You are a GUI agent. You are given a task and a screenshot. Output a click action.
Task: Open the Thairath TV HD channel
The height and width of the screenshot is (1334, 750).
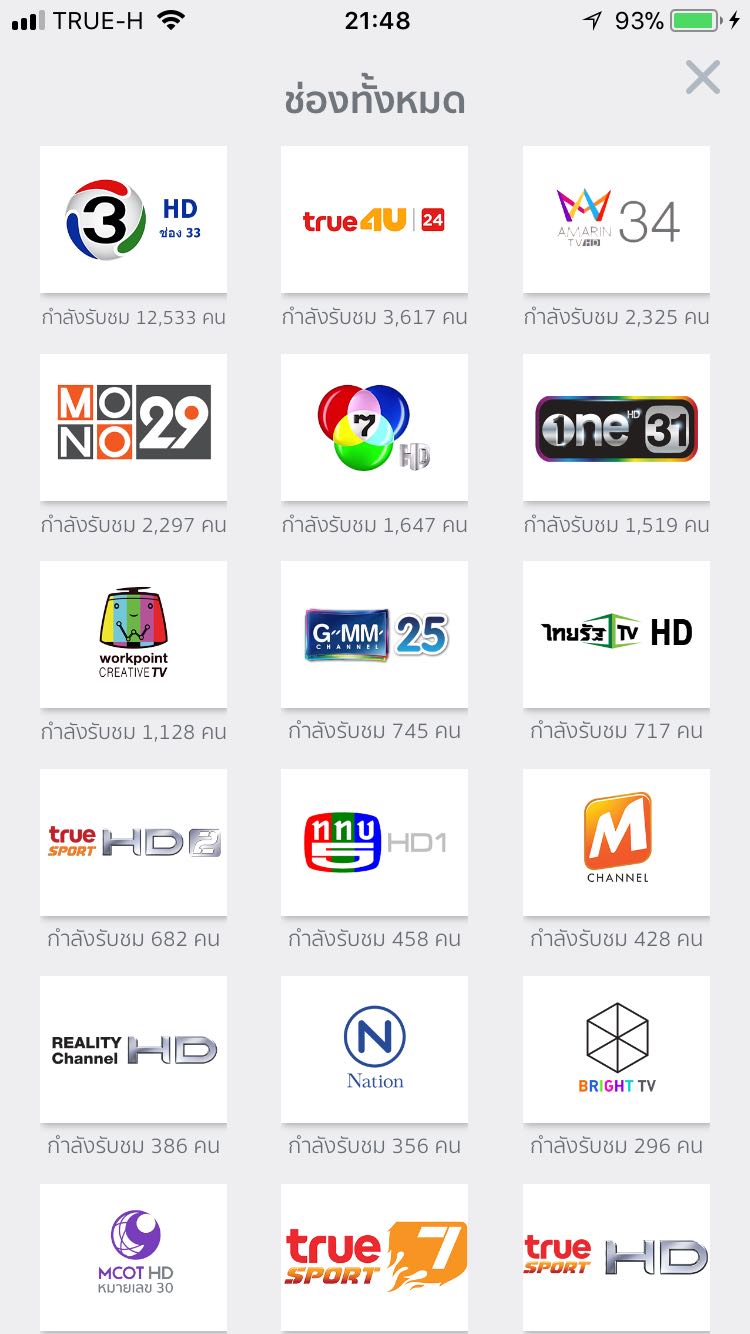[x=616, y=634]
